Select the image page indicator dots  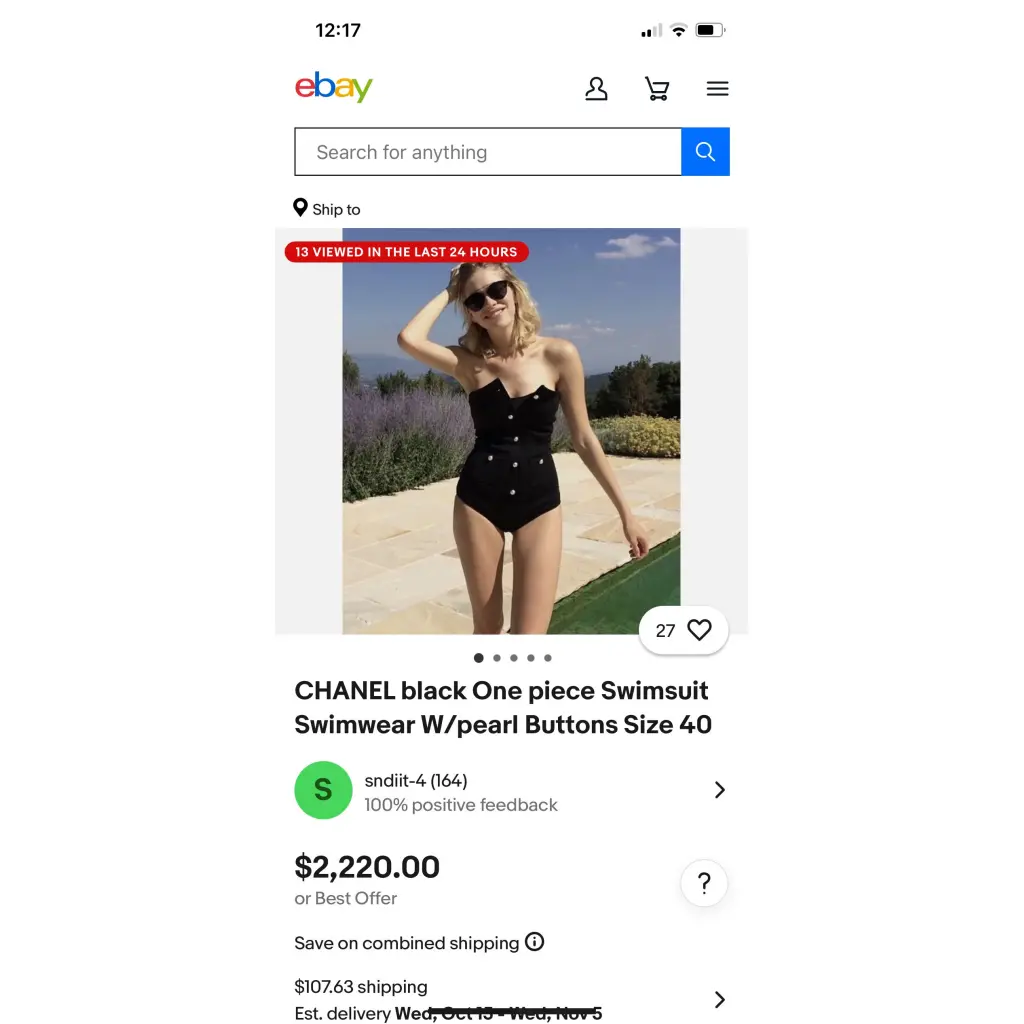click(x=512, y=658)
